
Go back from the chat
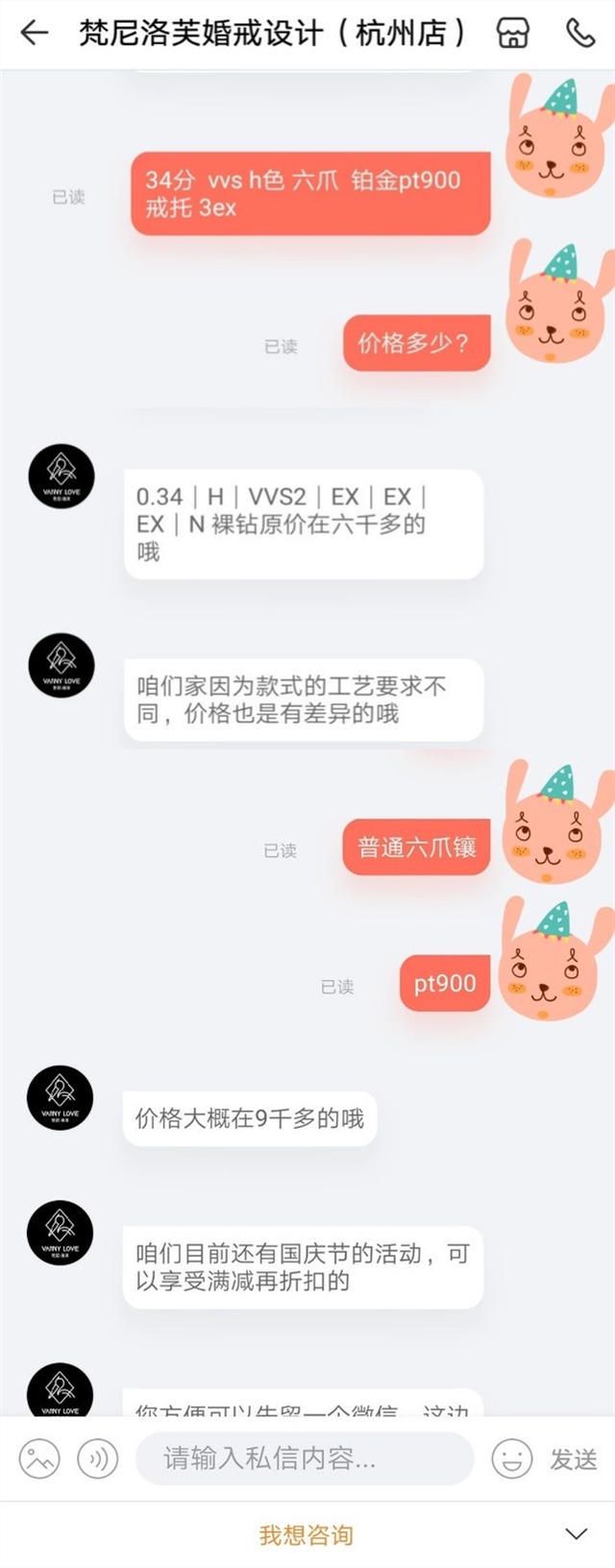(x=35, y=33)
